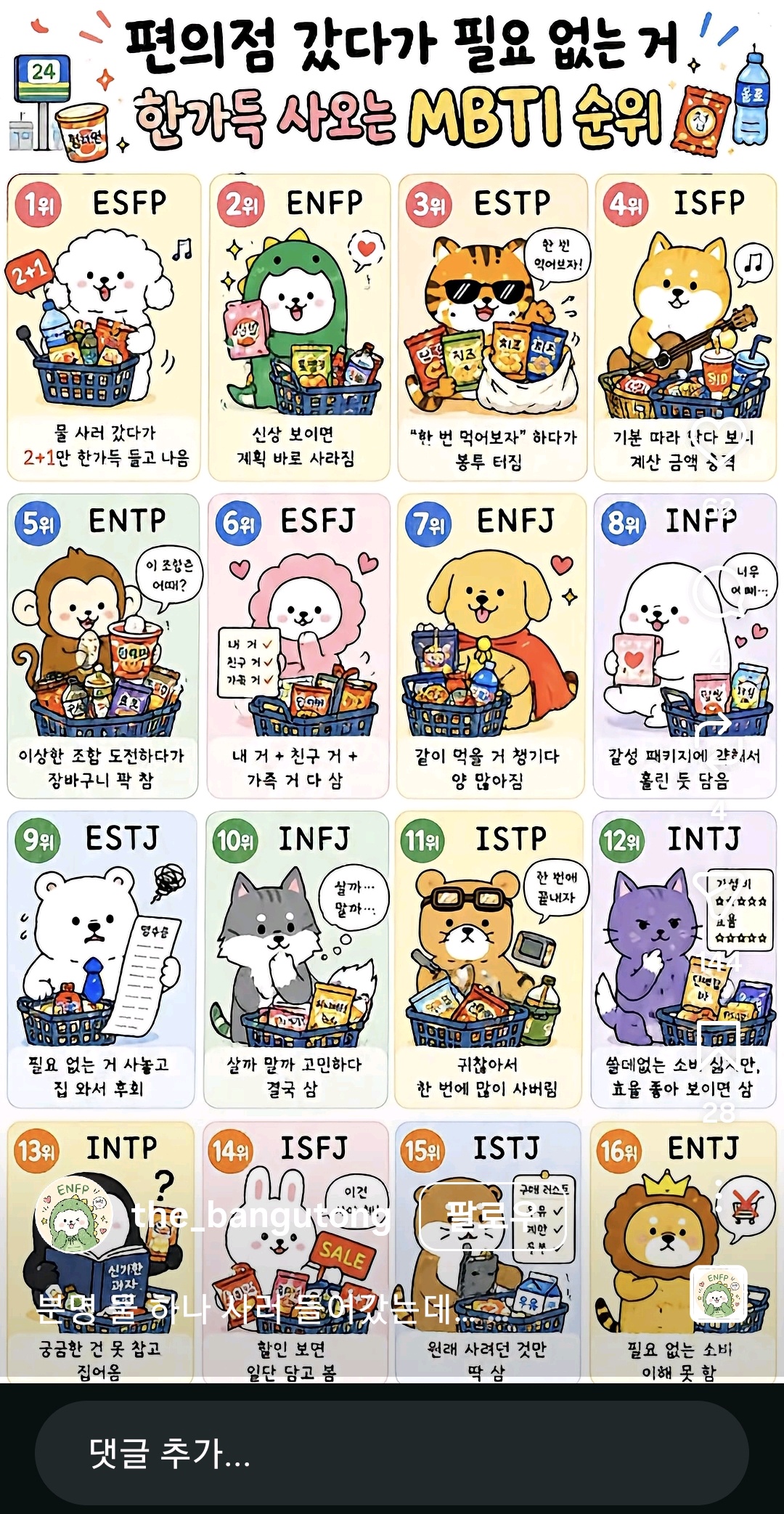Open the audio thumbnail in the corner
Image resolution: width=784 pixels, height=1514 pixels.
tap(718, 1293)
